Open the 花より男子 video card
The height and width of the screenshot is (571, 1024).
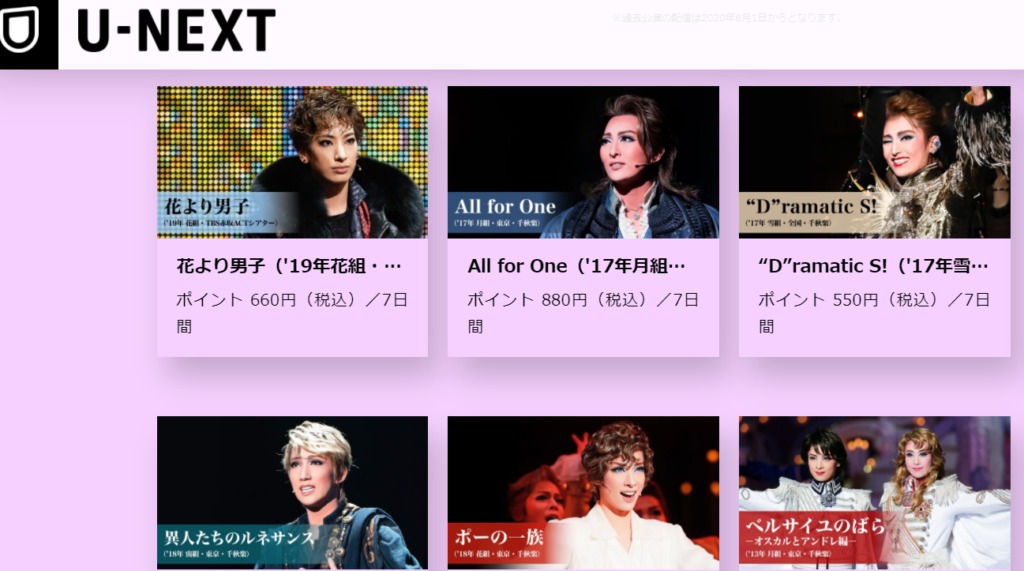point(292,220)
